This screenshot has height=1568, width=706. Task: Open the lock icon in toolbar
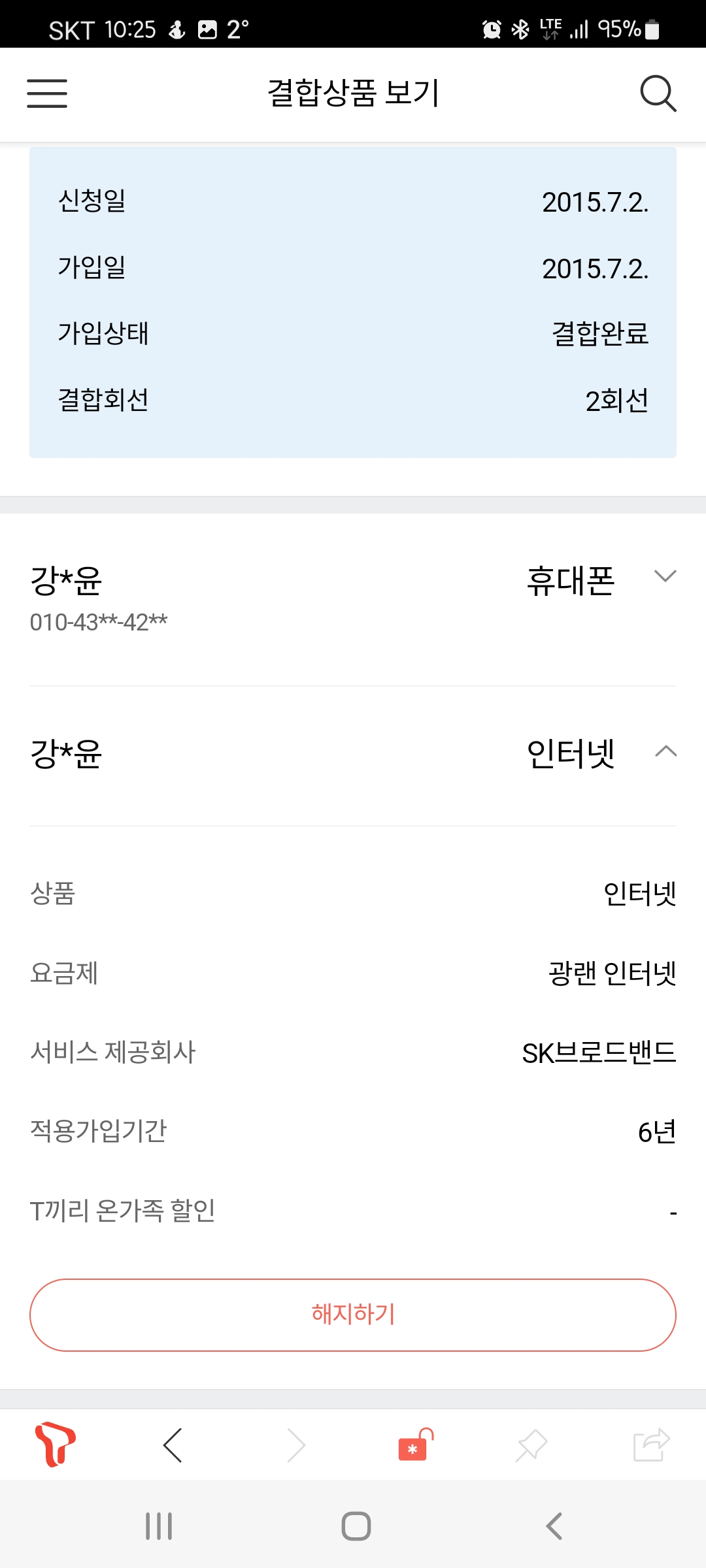414,1445
